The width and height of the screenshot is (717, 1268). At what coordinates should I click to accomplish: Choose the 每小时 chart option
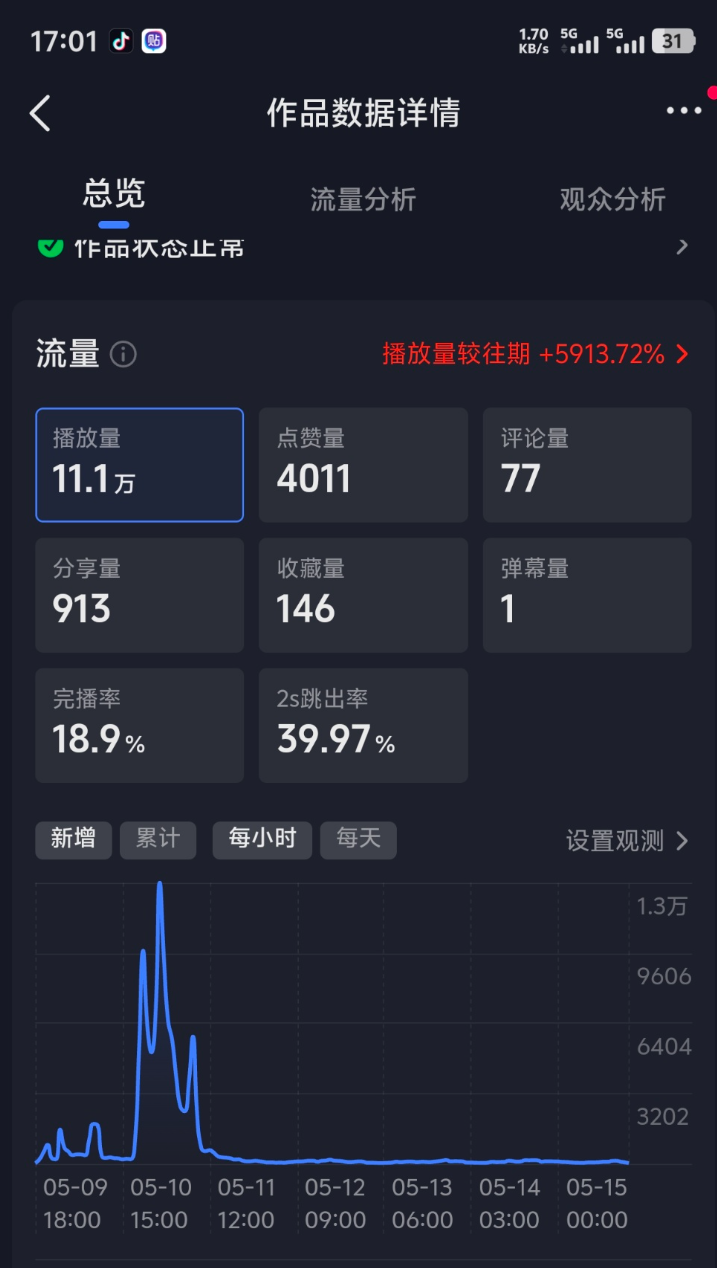[262, 839]
